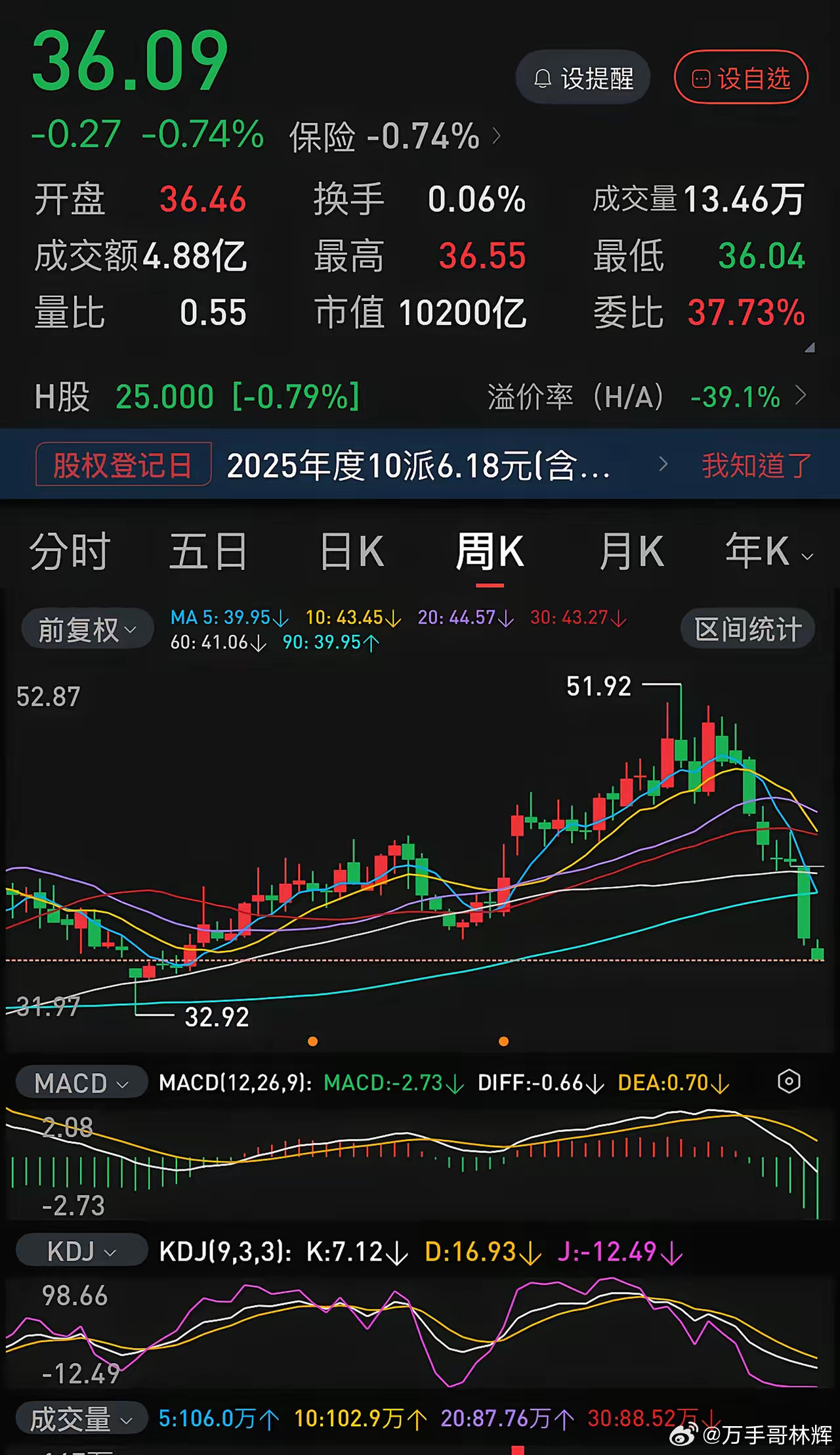
Task: Open 区间统计 interval statistics
Action: click(x=746, y=628)
